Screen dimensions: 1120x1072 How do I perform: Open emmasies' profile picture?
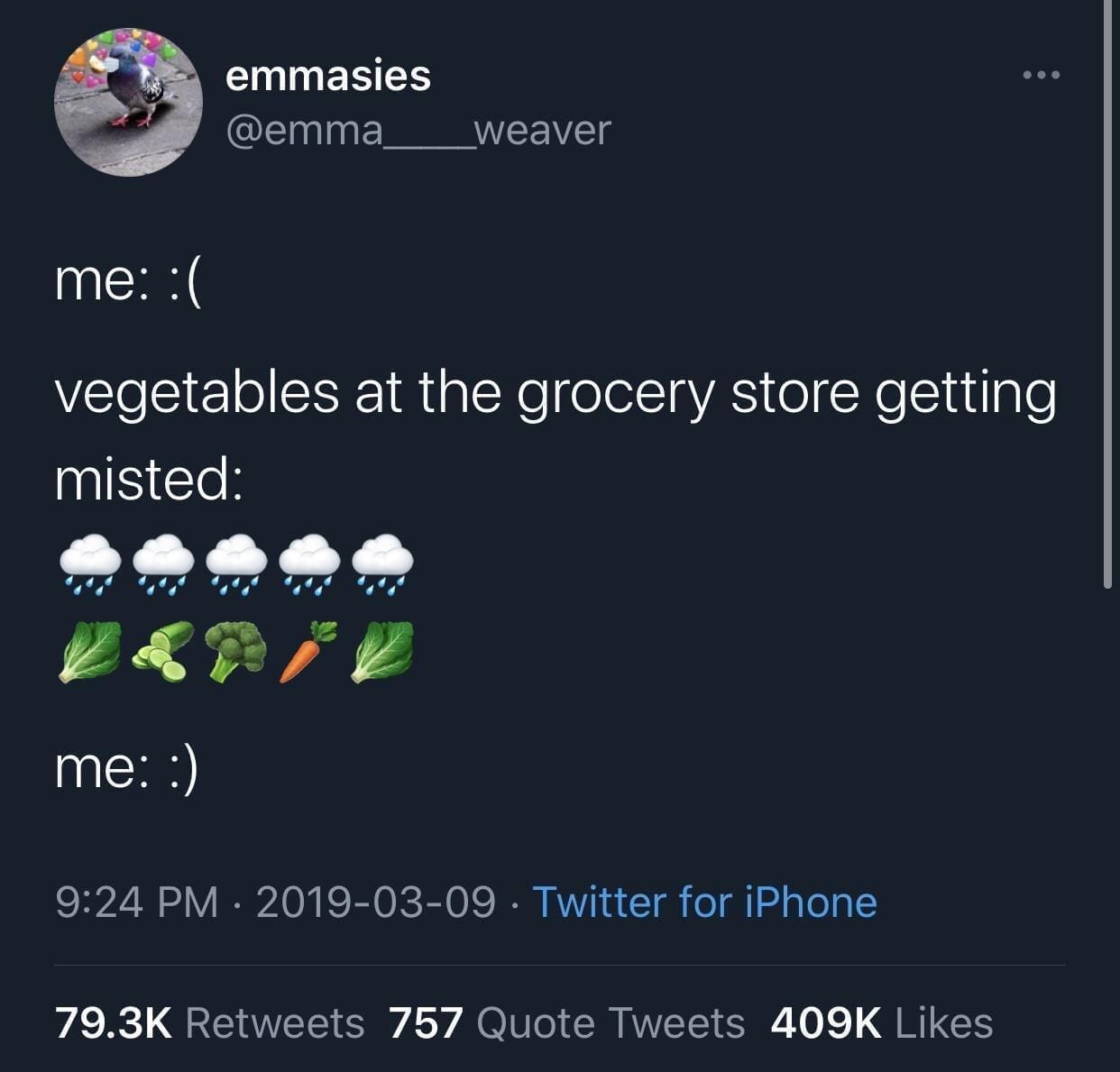pos(128,102)
